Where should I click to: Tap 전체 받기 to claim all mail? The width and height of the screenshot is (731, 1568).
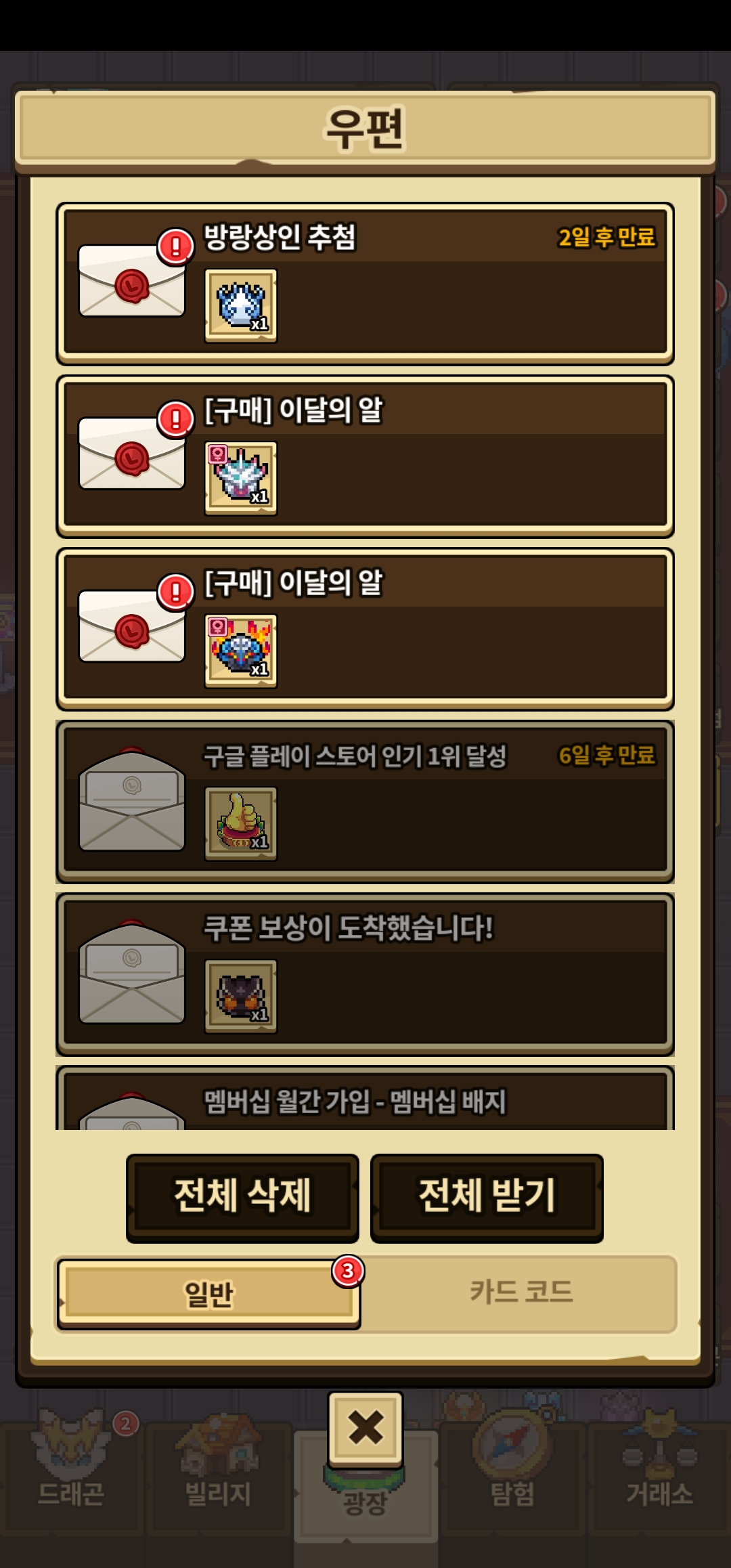(487, 1197)
